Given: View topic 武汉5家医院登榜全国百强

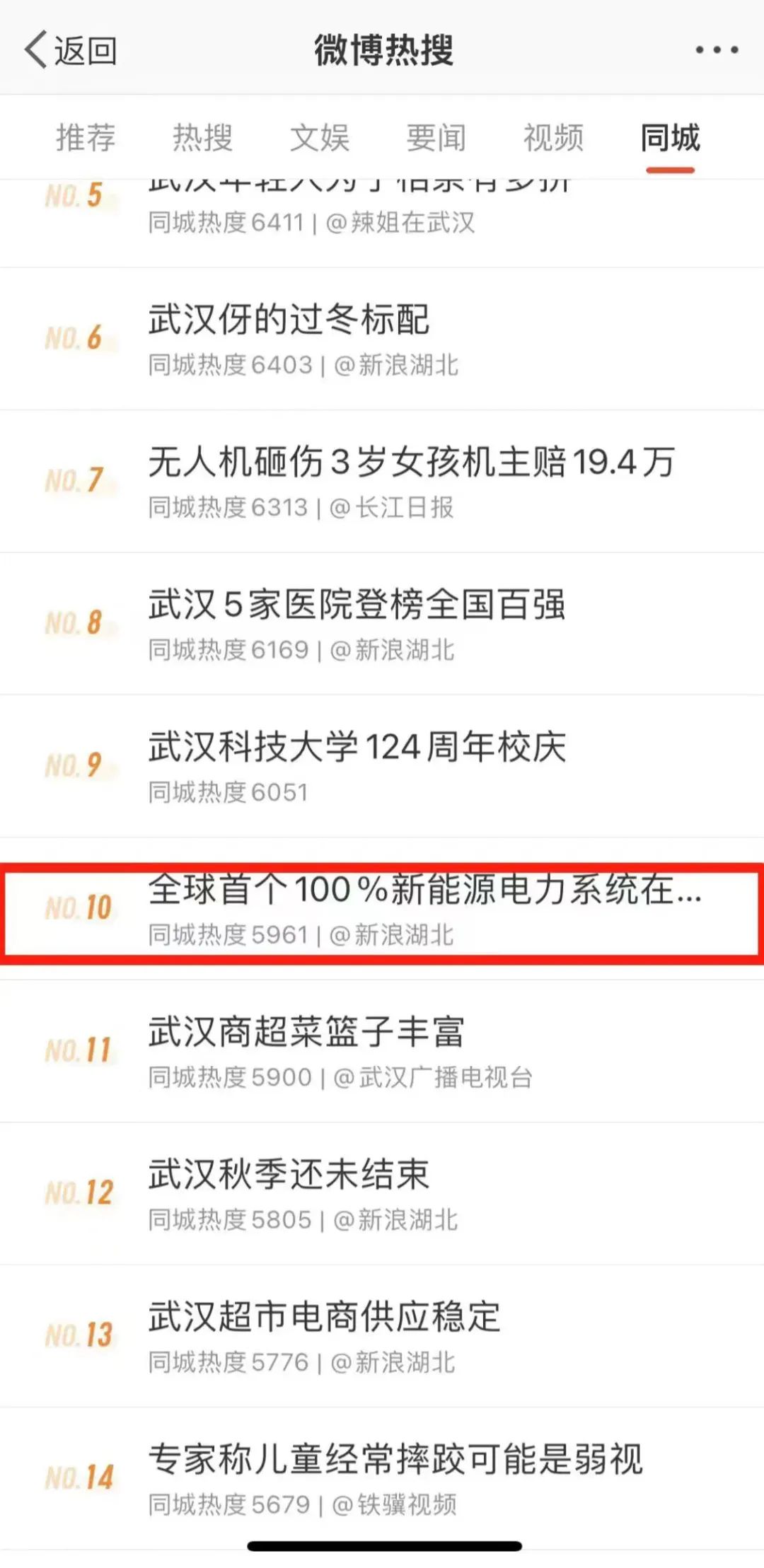Looking at the screenshot, I should click(x=382, y=624).
